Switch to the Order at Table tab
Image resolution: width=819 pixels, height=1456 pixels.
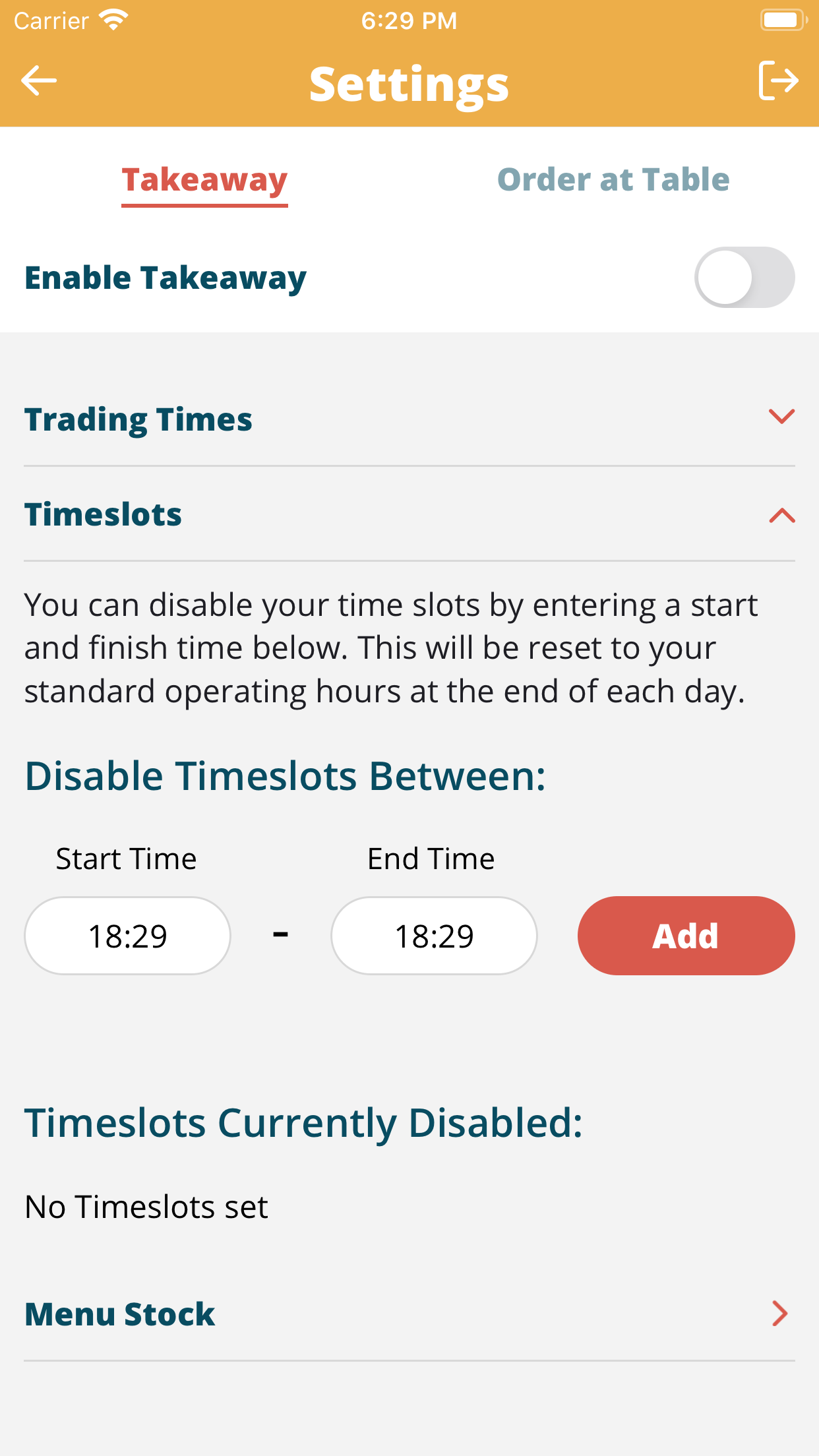613,179
